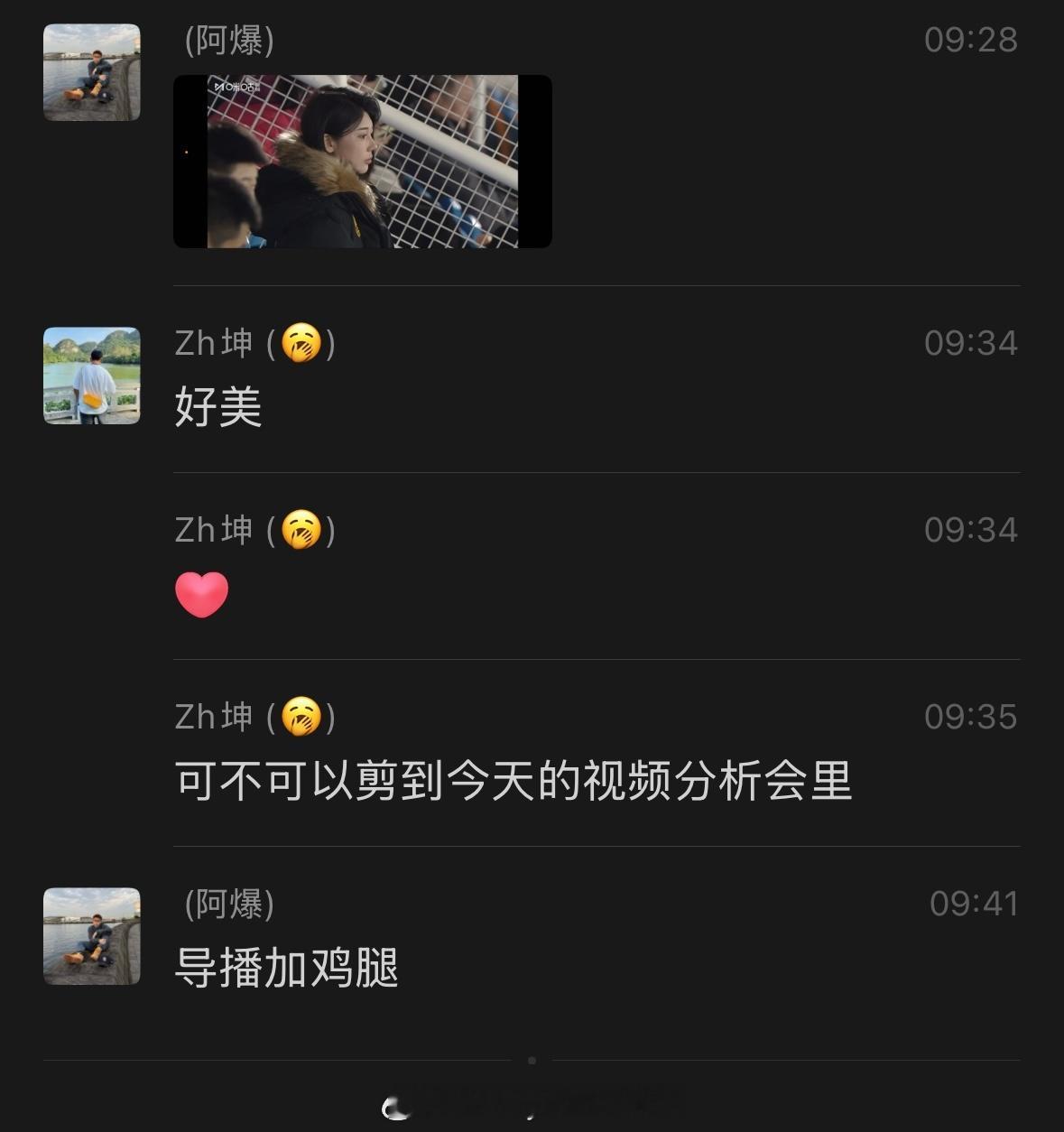The width and height of the screenshot is (1064, 1132).
Task: Tap the 09:41 timestamp
Action: coord(972,903)
